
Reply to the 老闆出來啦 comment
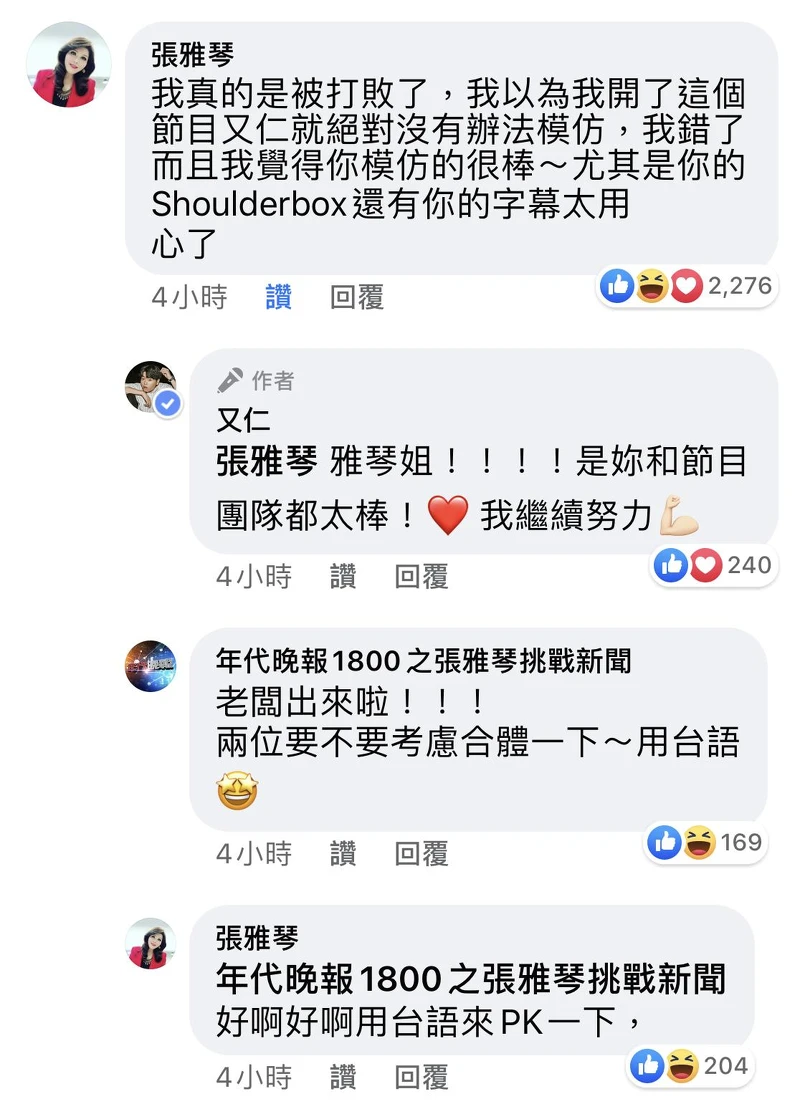click(x=421, y=853)
